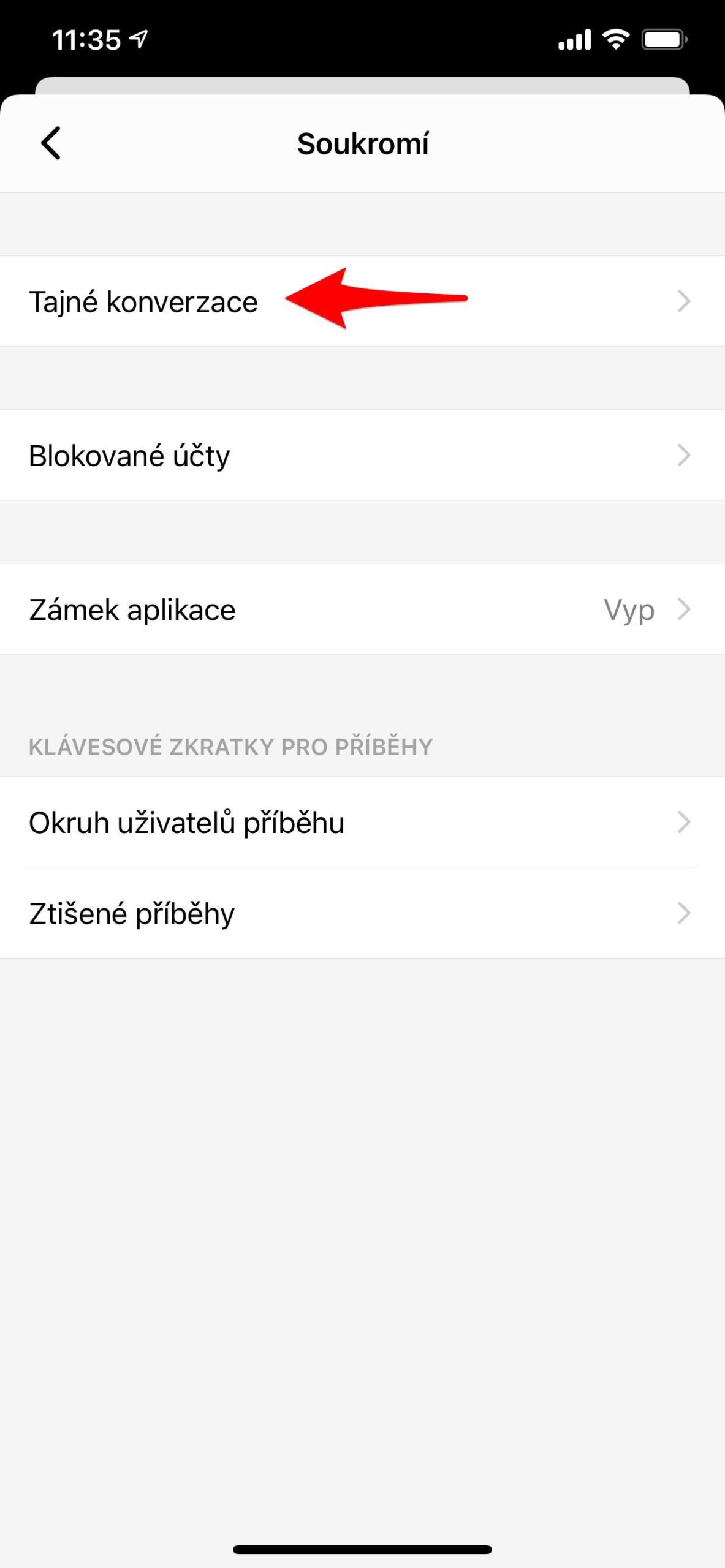Open Blokované účty list
Viewport: 725px width, 1568px height.
(x=129, y=455)
